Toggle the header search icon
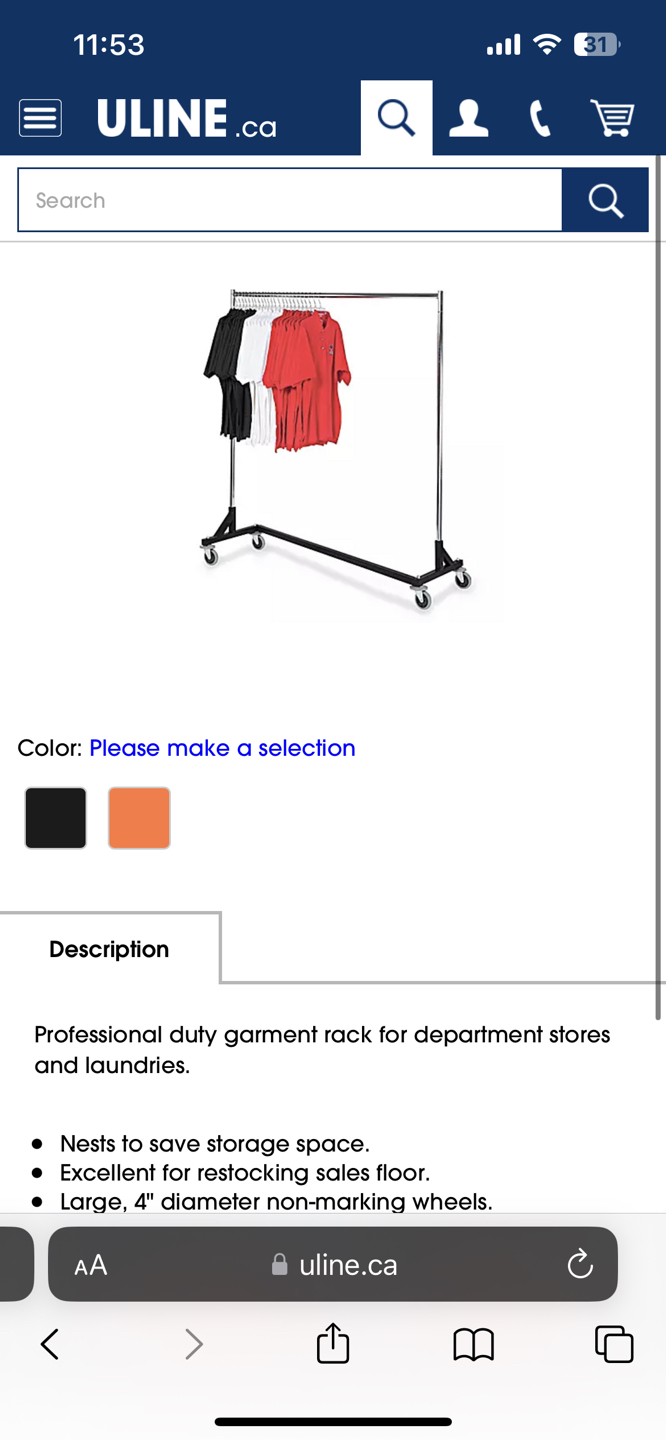666x1440 pixels. coord(396,118)
